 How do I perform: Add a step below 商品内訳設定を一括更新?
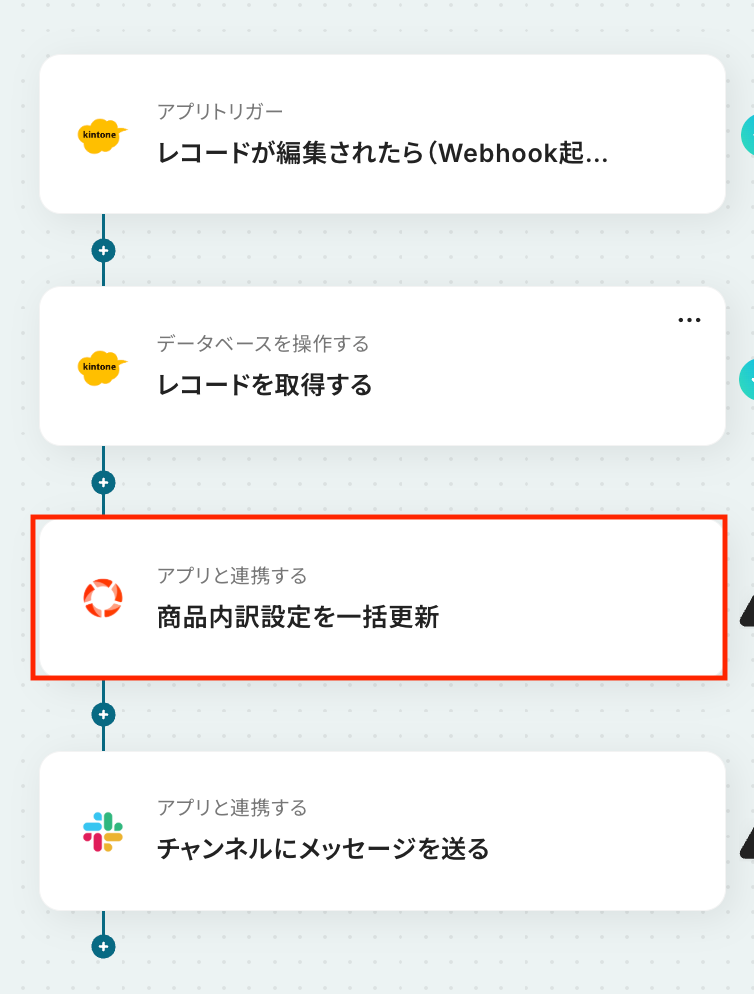pyautogui.click(x=103, y=714)
